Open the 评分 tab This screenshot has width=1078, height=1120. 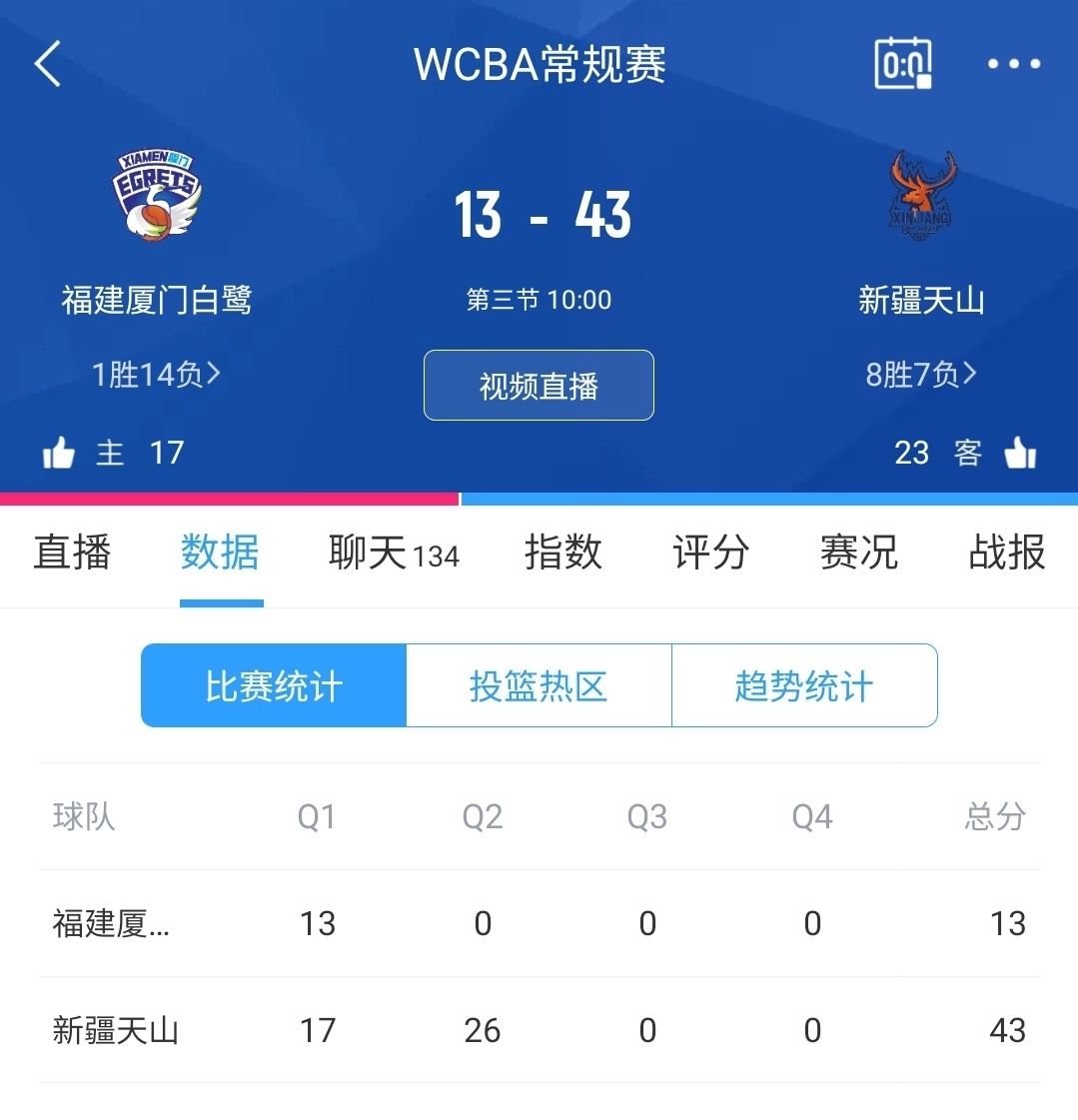[x=710, y=553]
